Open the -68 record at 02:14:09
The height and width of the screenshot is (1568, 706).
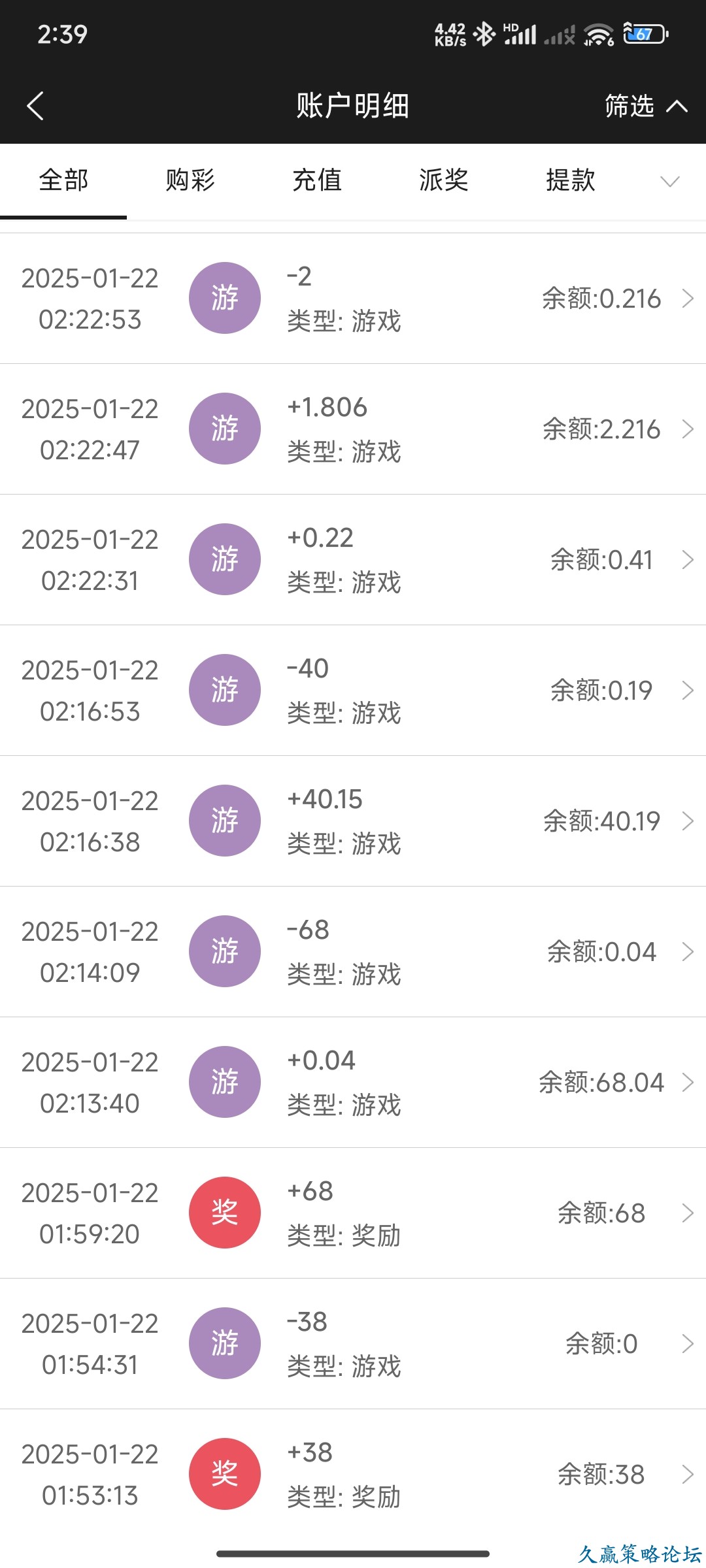pyautogui.click(x=353, y=952)
